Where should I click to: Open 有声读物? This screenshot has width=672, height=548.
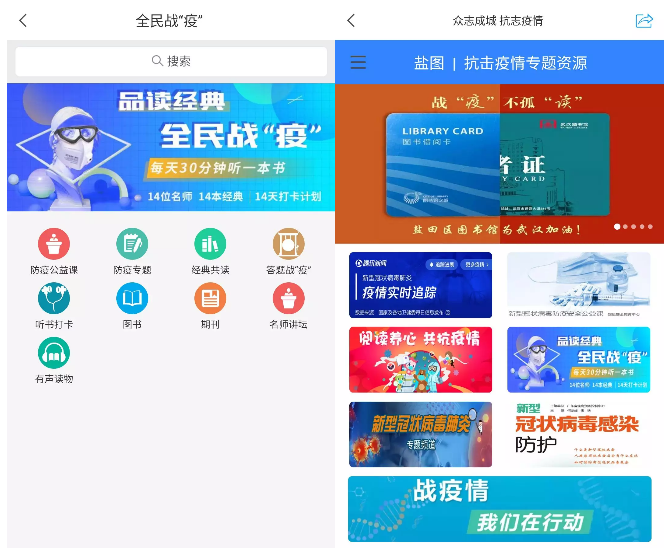coord(54,353)
